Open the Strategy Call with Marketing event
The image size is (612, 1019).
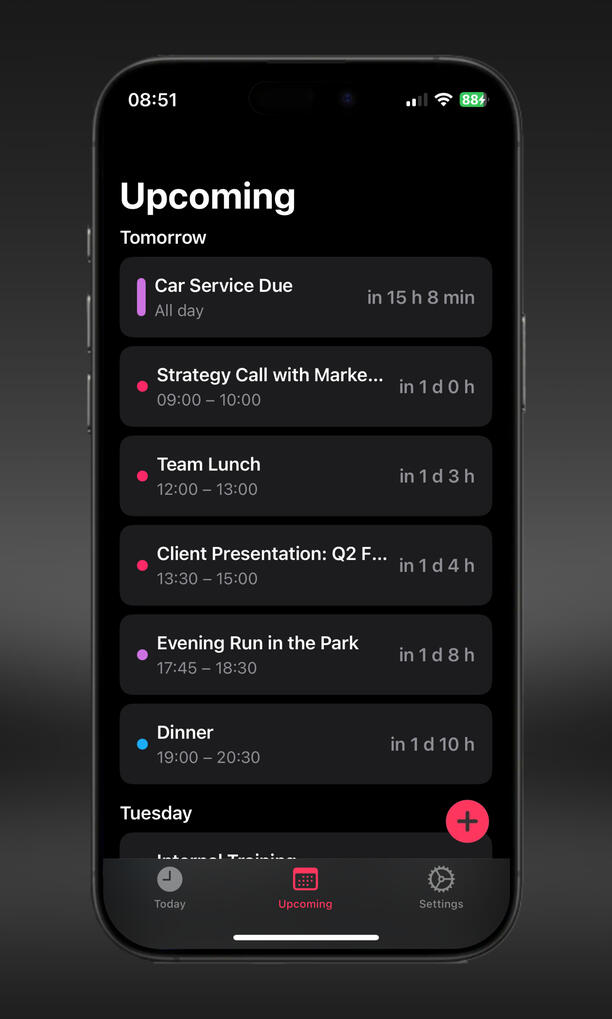tap(305, 386)
